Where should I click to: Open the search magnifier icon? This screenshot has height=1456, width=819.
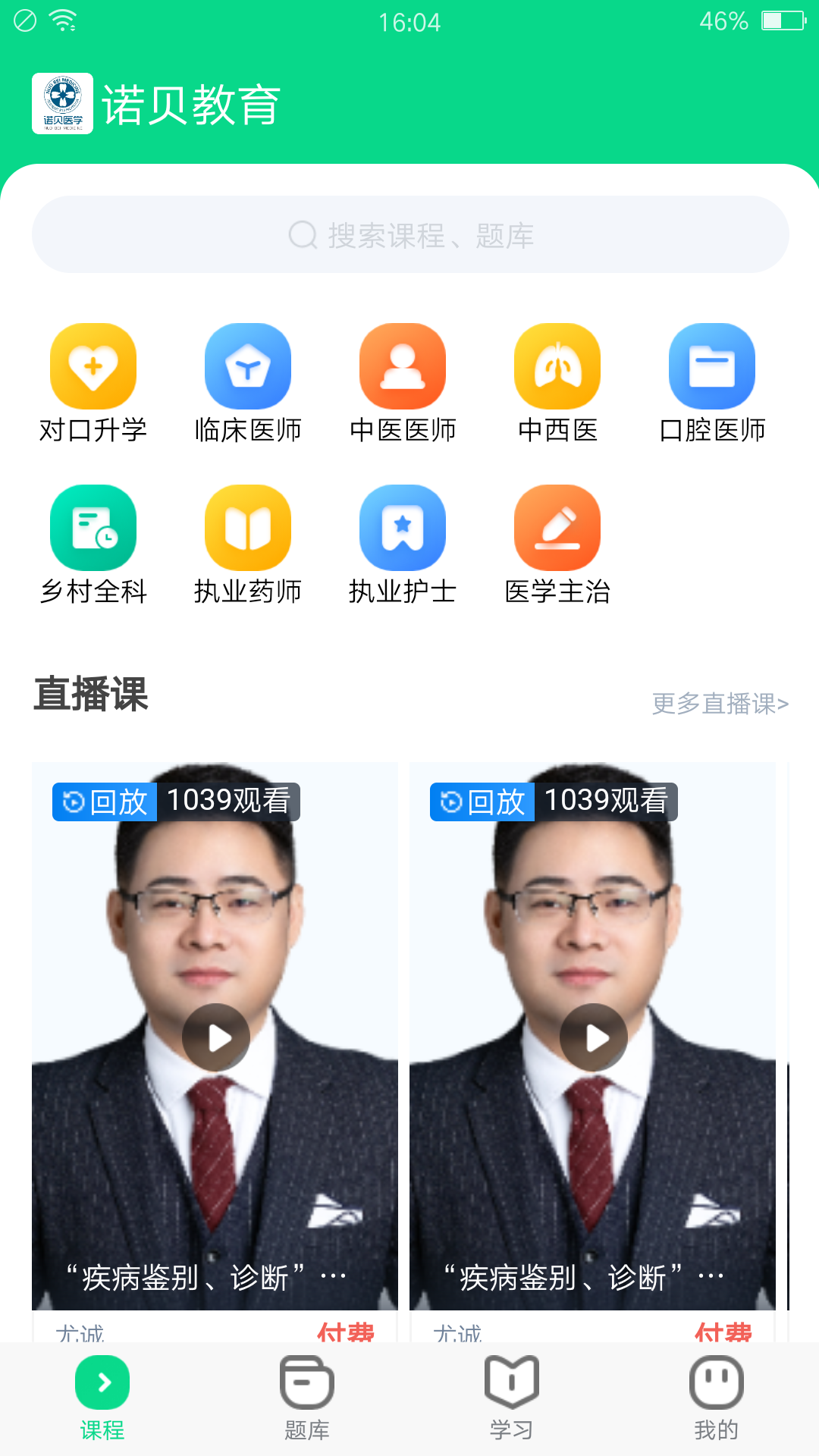point(302,234)
